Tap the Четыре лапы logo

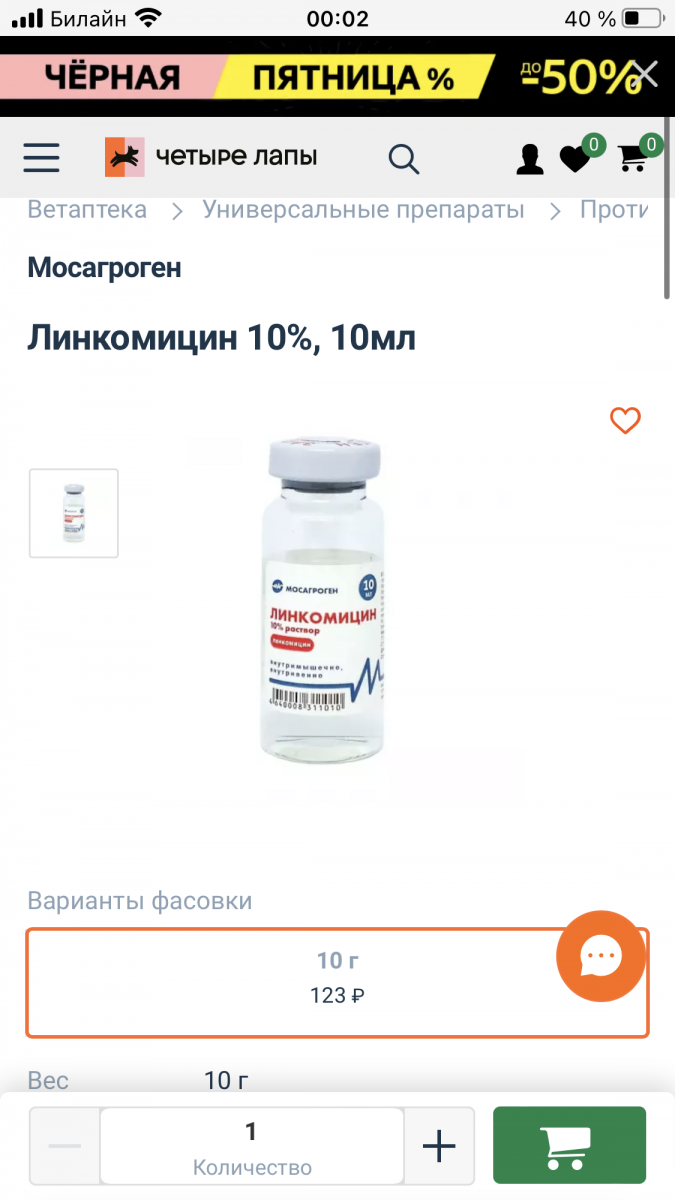coord(212,157)
